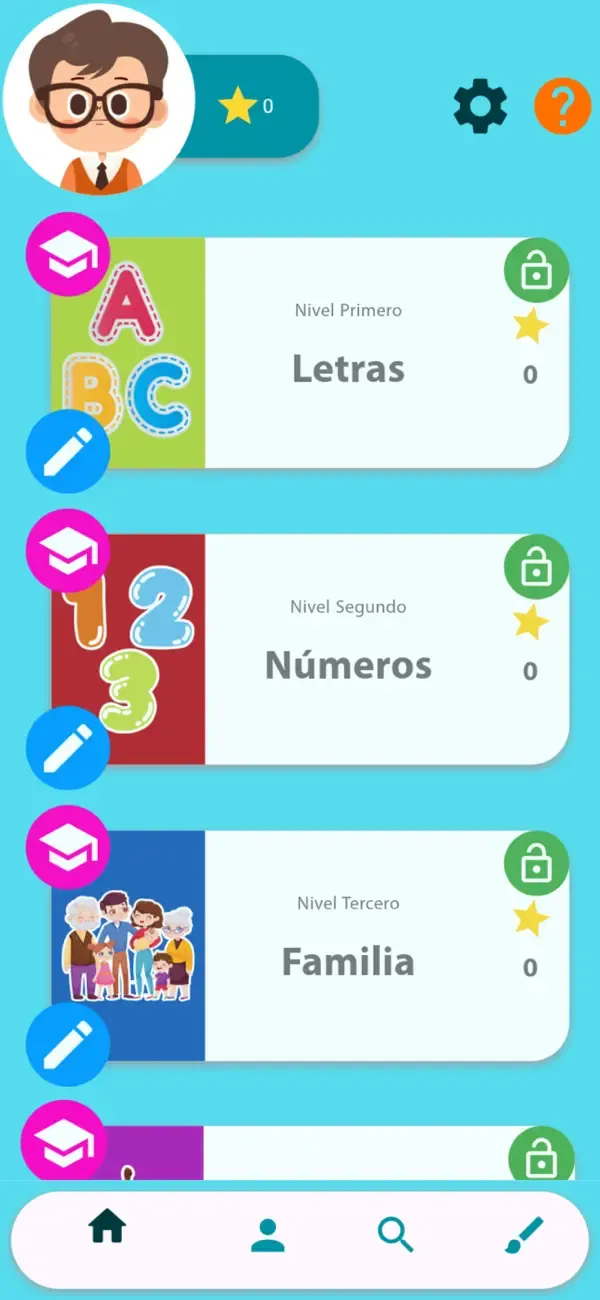Open the settings gear
The image size is (600, 1300).
pyautogui.click(x=480, y=106)
